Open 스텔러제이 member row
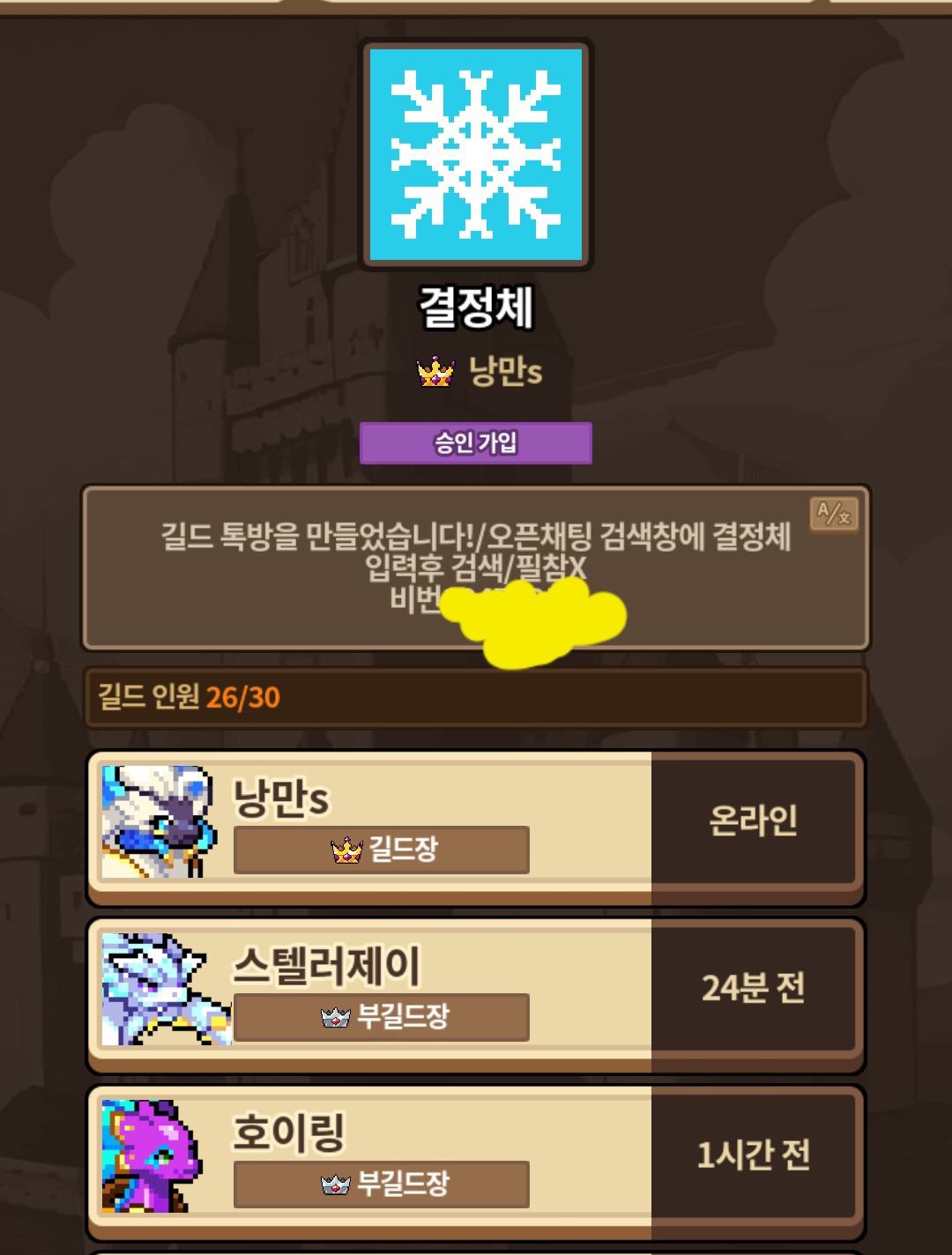This screenshot has height=1255, width=952. [476, 993]
